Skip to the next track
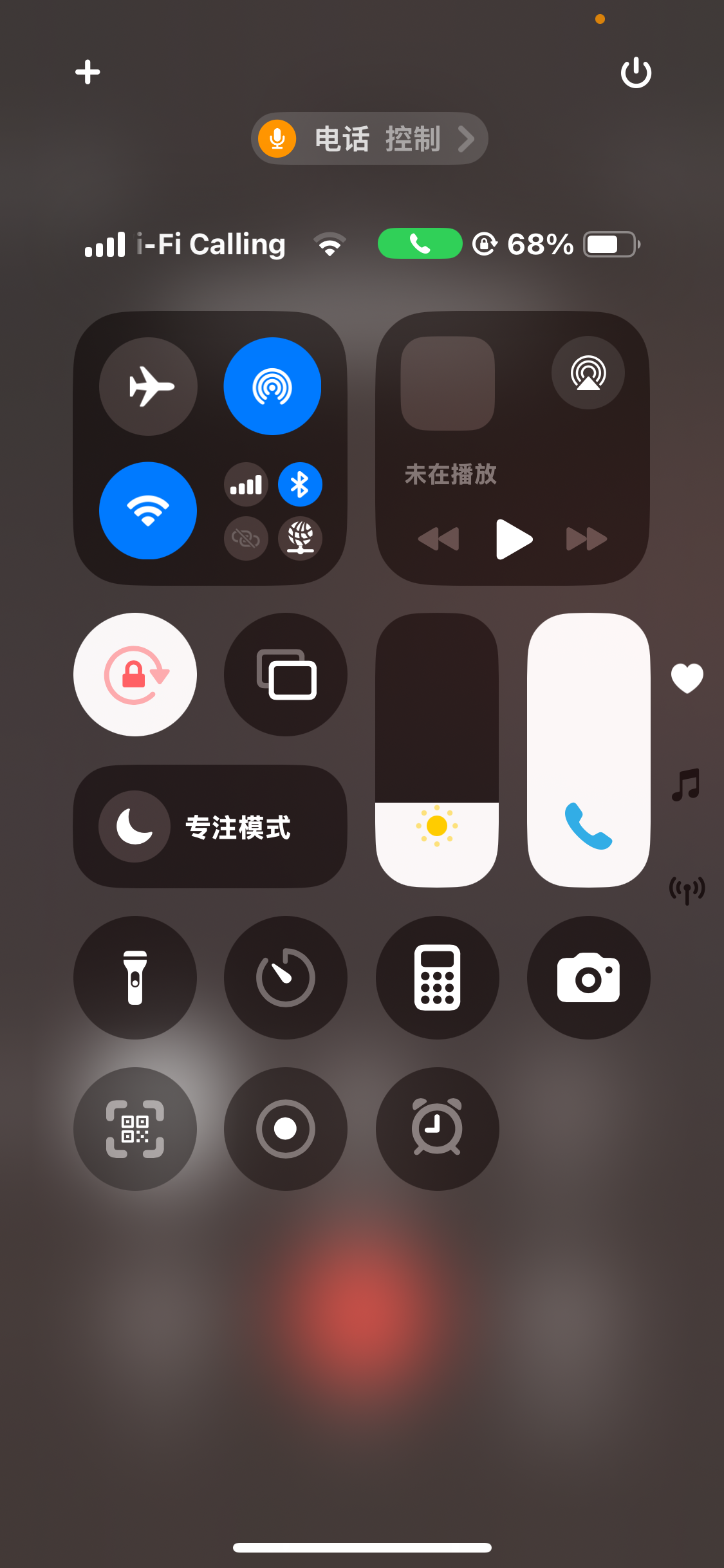The width and height of the screenshot is (724, 1568). coord(586,539)
